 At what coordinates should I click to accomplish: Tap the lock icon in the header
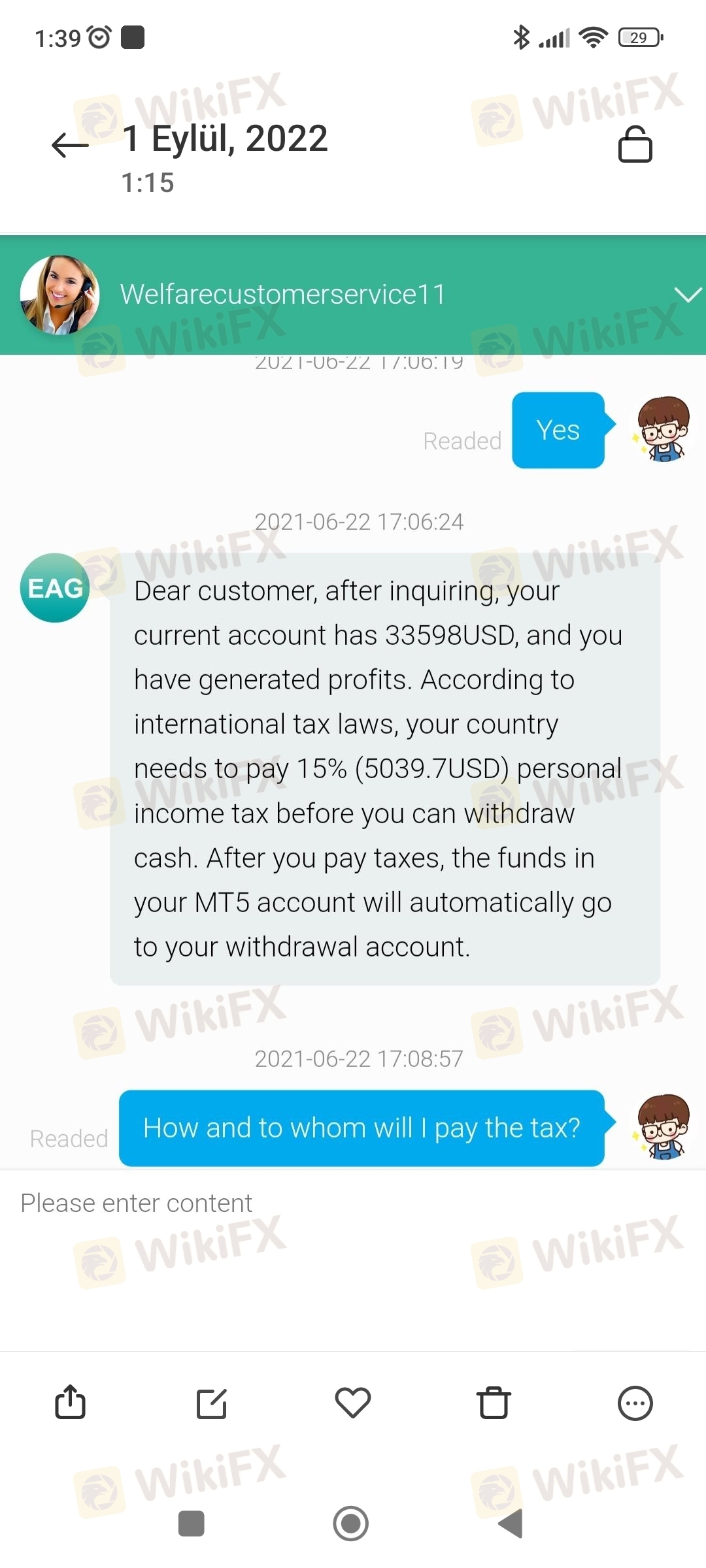pyautogui.click(x=635, y=144)
